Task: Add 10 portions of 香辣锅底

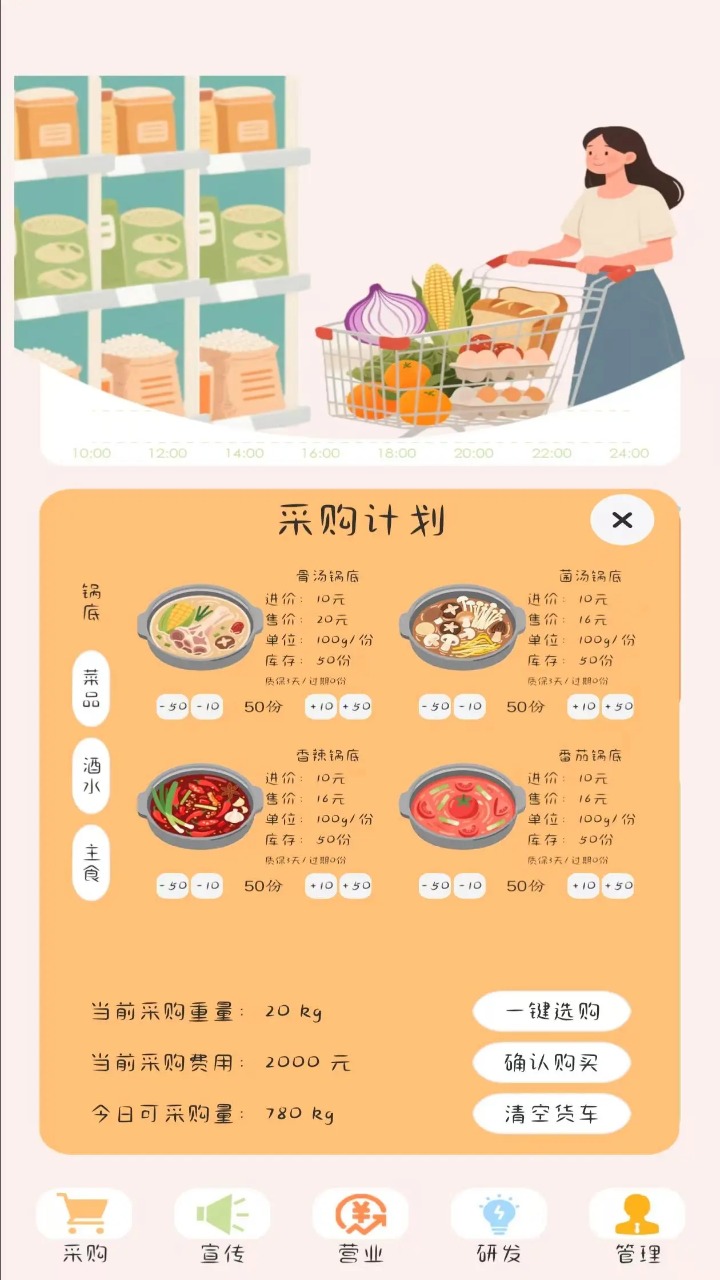Action: (x=321, y=885)
